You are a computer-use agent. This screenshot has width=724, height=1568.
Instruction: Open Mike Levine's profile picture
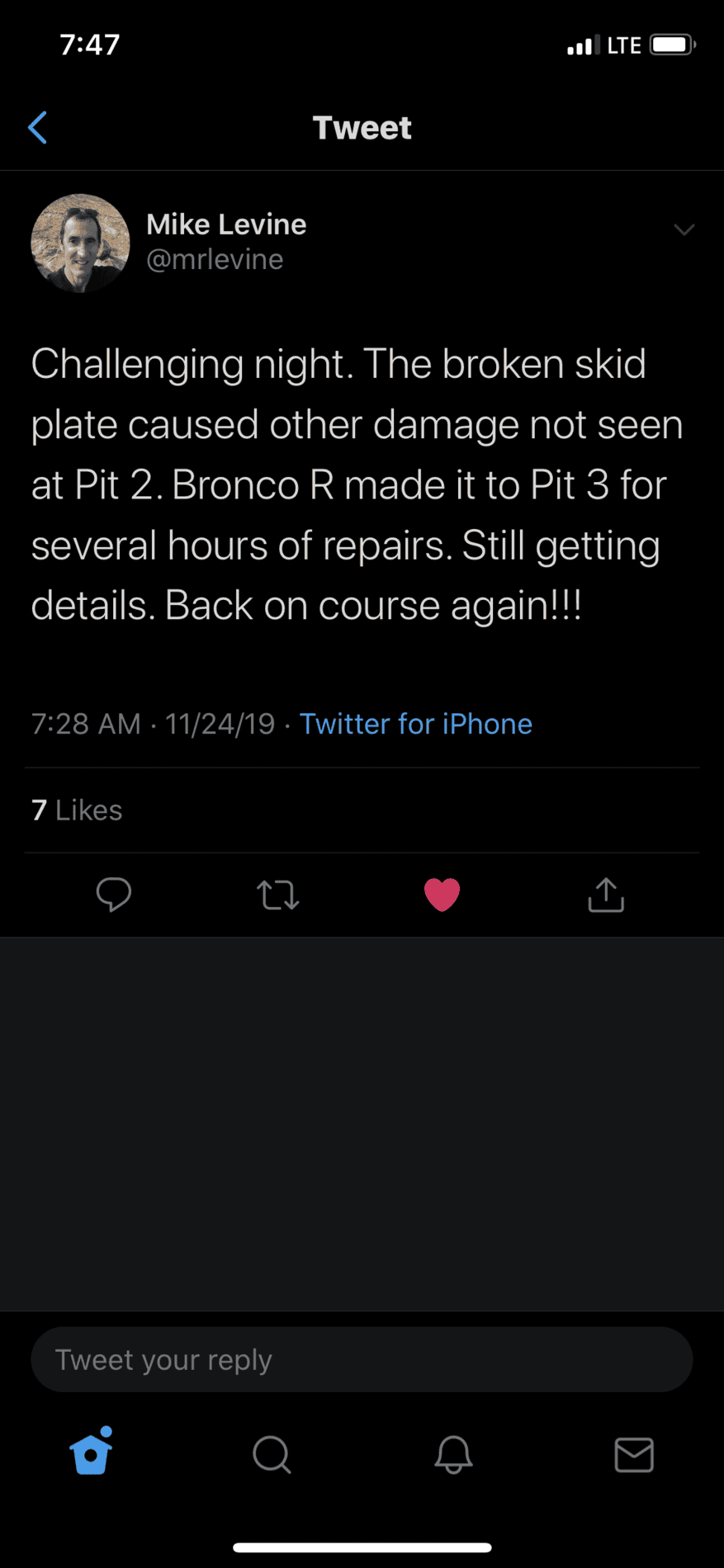[x=80, y=243]
